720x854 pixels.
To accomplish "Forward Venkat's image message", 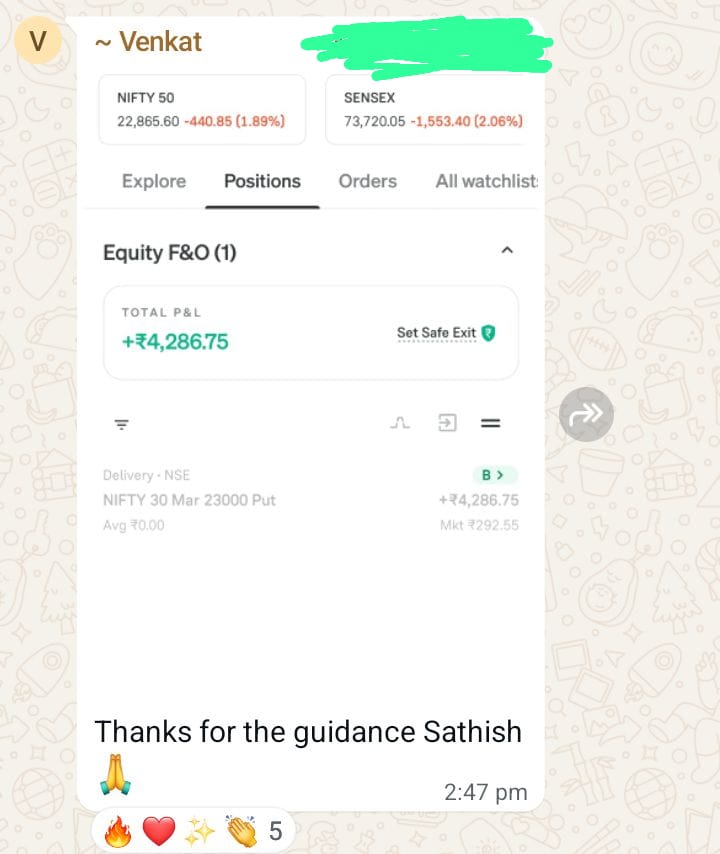I will (x=585, y=414).
